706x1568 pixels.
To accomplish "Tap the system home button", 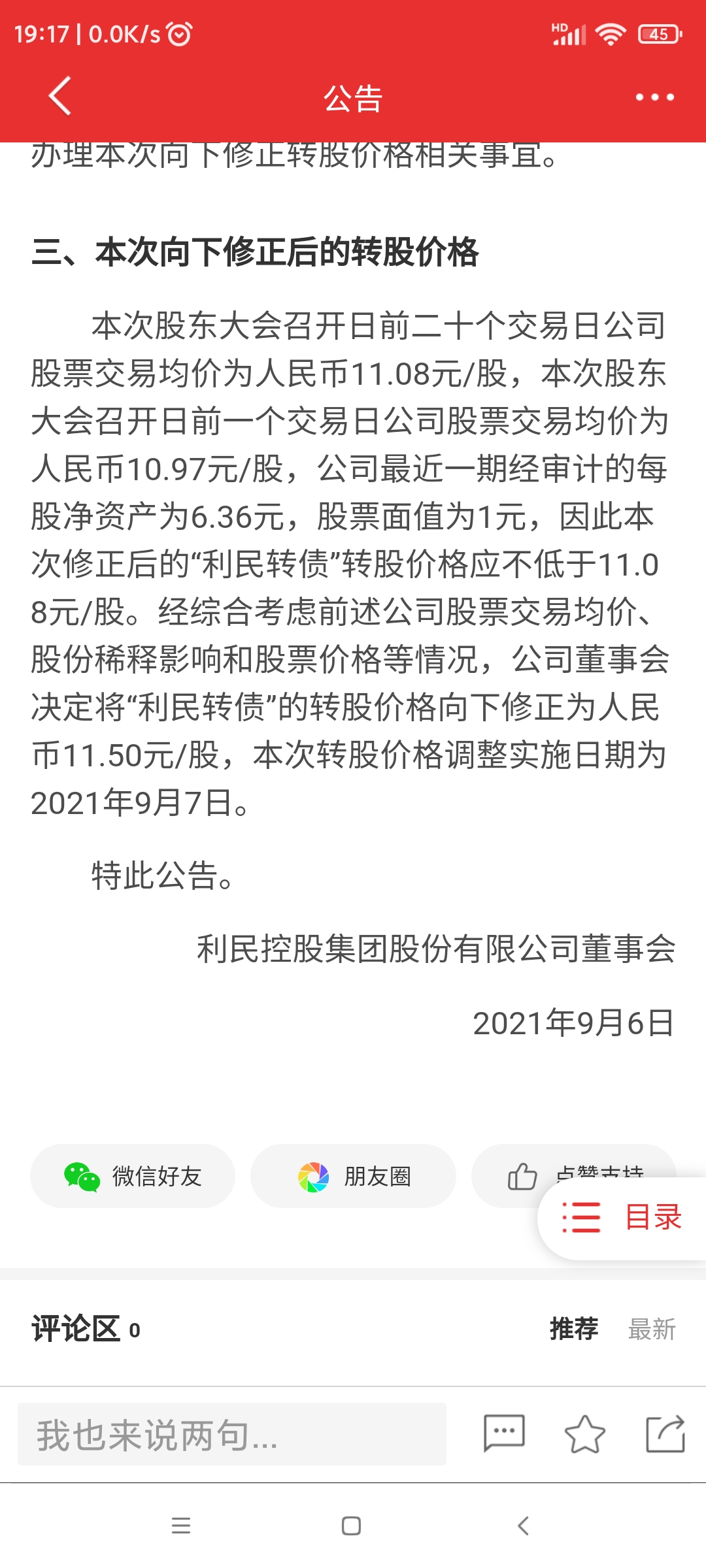I will click(x=352, y=1526).
